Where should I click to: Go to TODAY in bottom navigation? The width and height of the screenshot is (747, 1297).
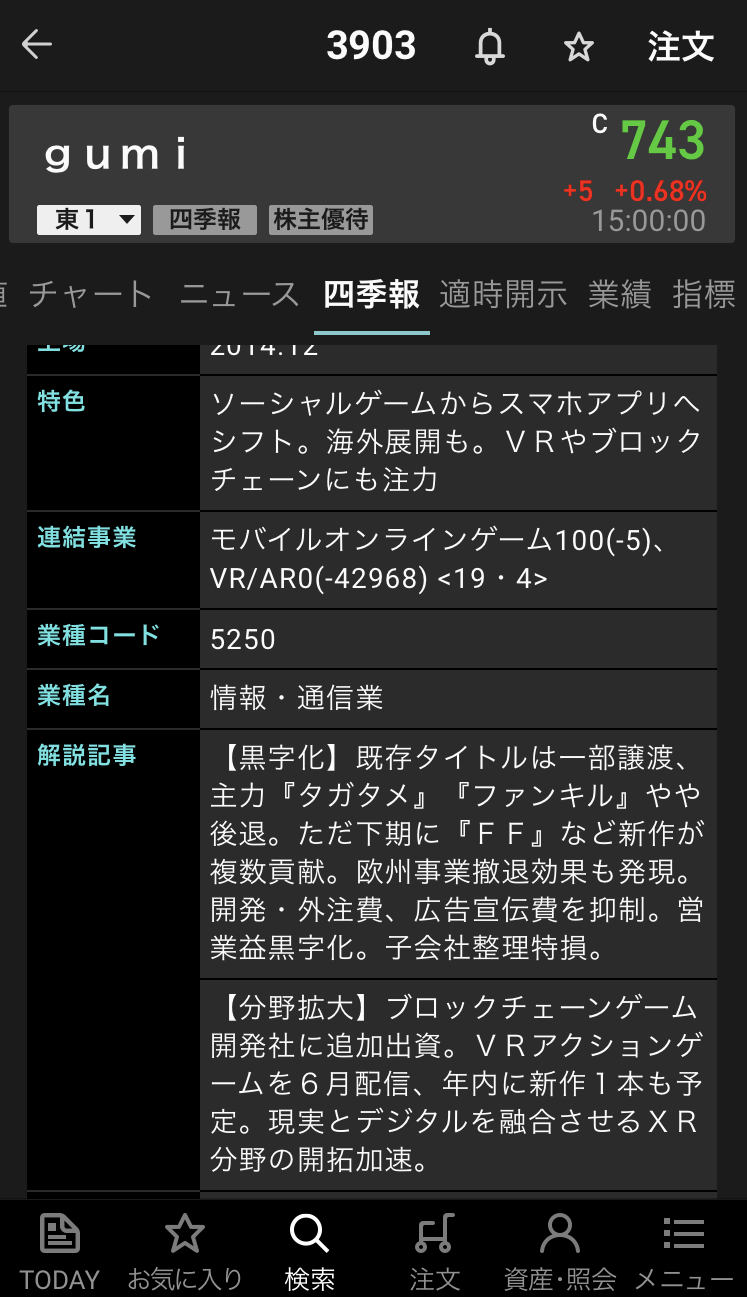60,1250
